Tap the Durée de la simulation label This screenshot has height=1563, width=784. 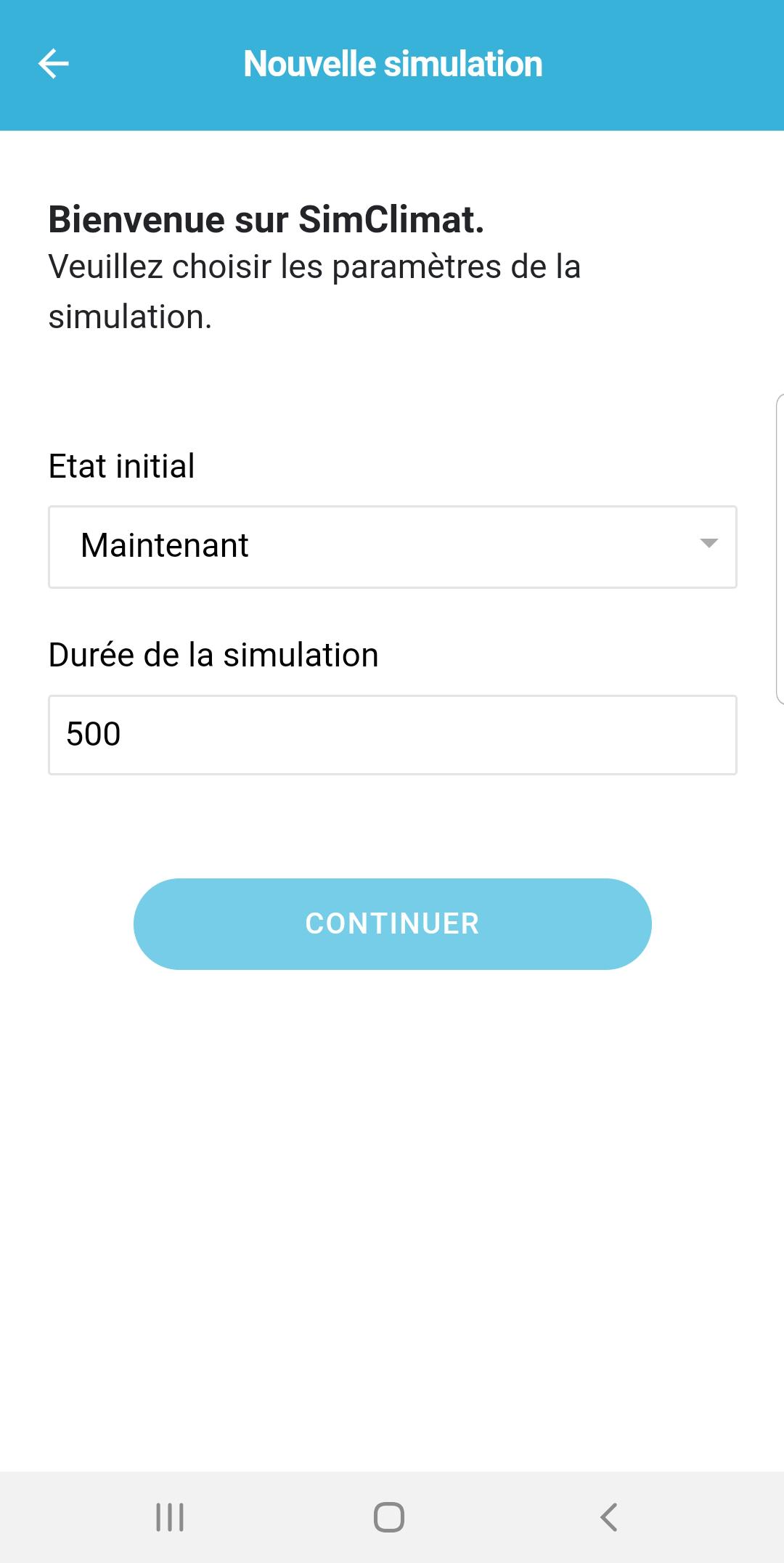(x=212, y=653)
